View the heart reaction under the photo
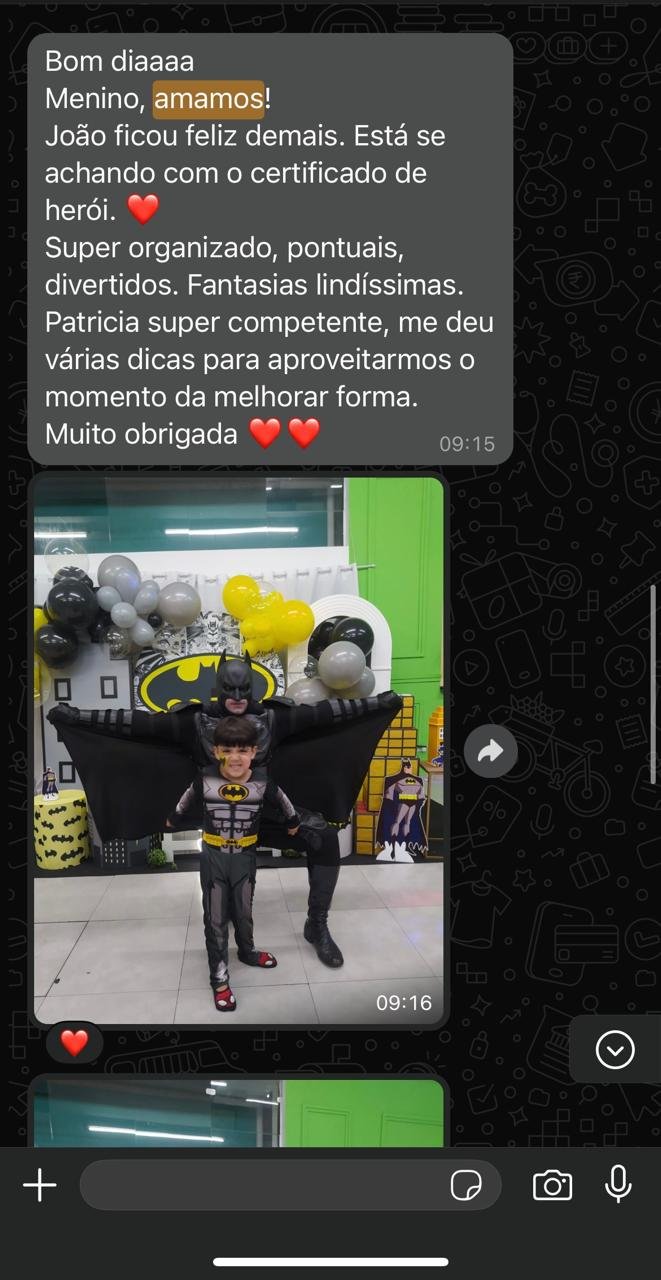The height and width of the screenshot is (1280, 661). point(75,1043)
